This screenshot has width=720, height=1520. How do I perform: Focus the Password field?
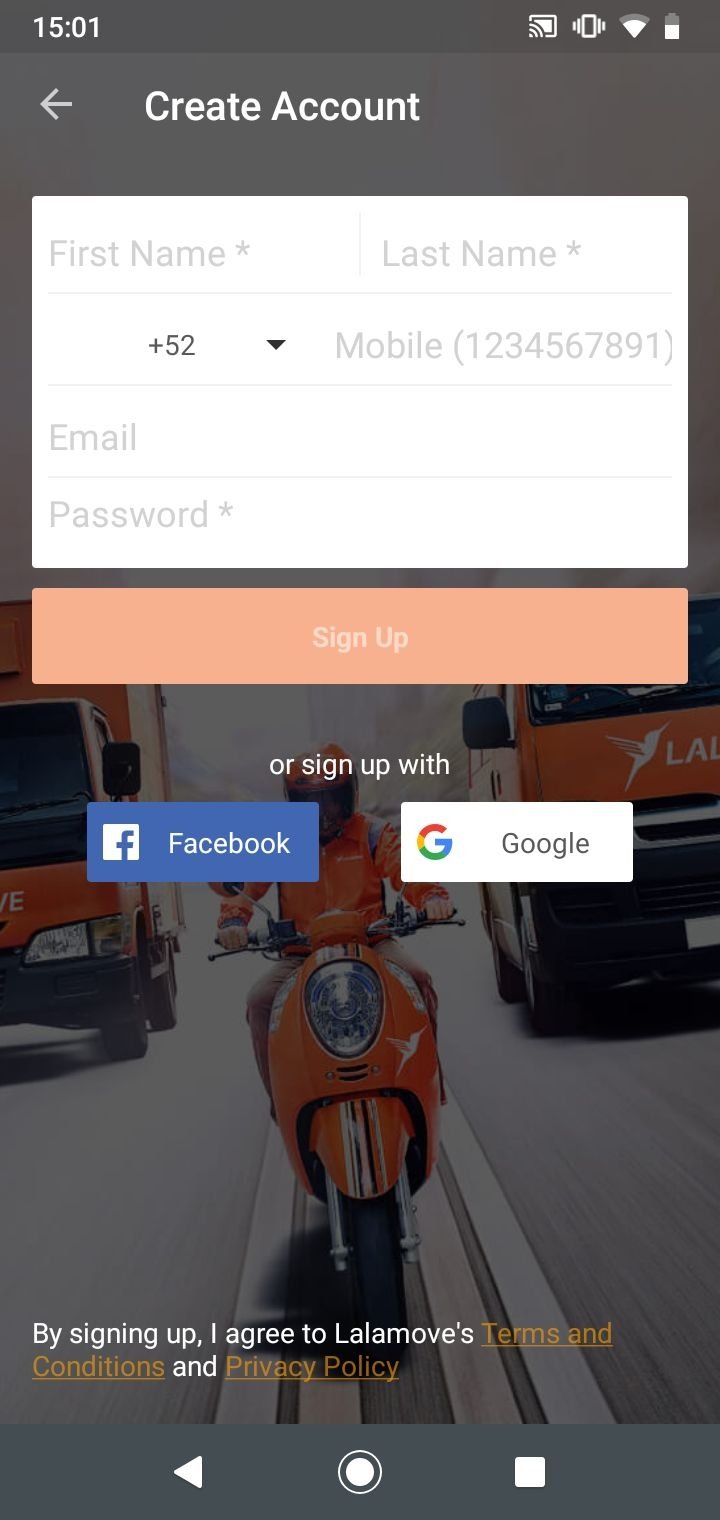click(x=360, y=515)
